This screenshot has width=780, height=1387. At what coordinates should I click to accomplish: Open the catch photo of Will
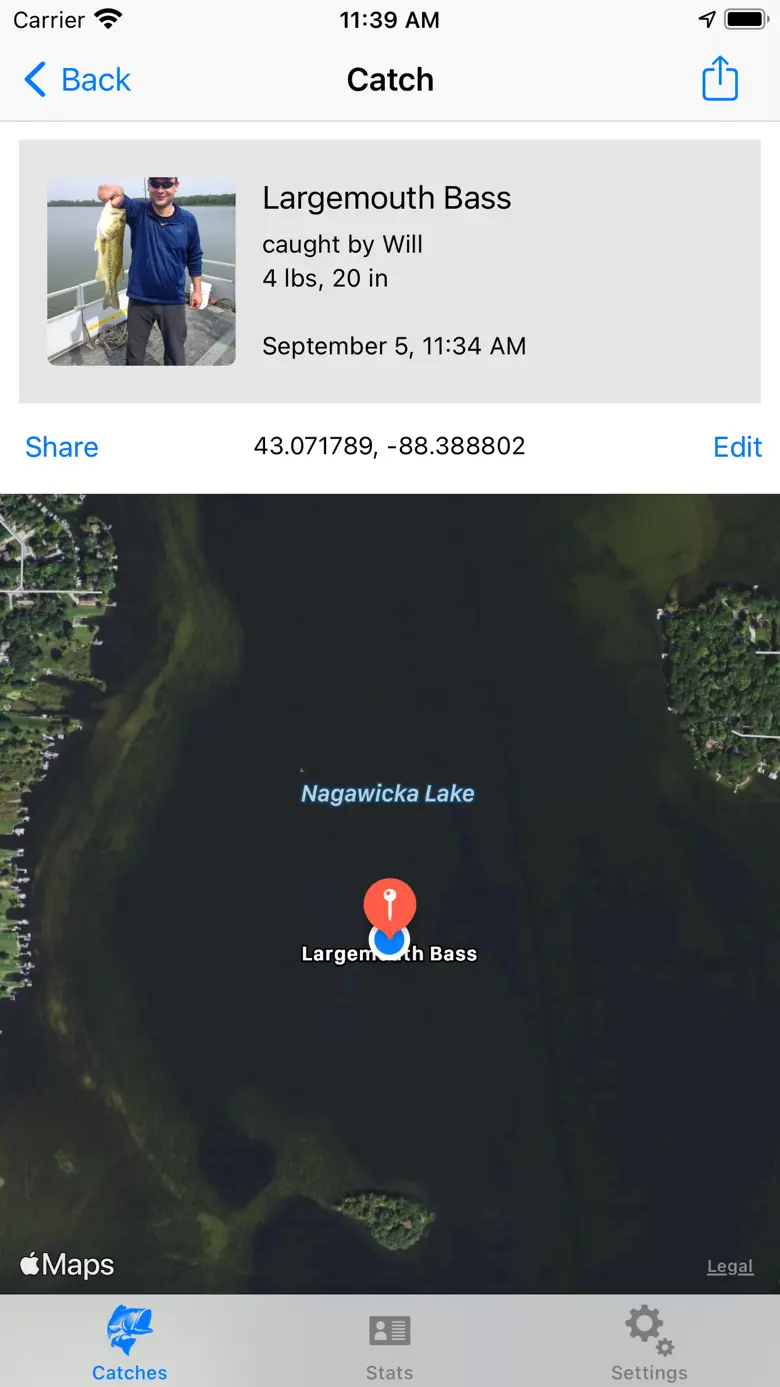pos(141,272)
